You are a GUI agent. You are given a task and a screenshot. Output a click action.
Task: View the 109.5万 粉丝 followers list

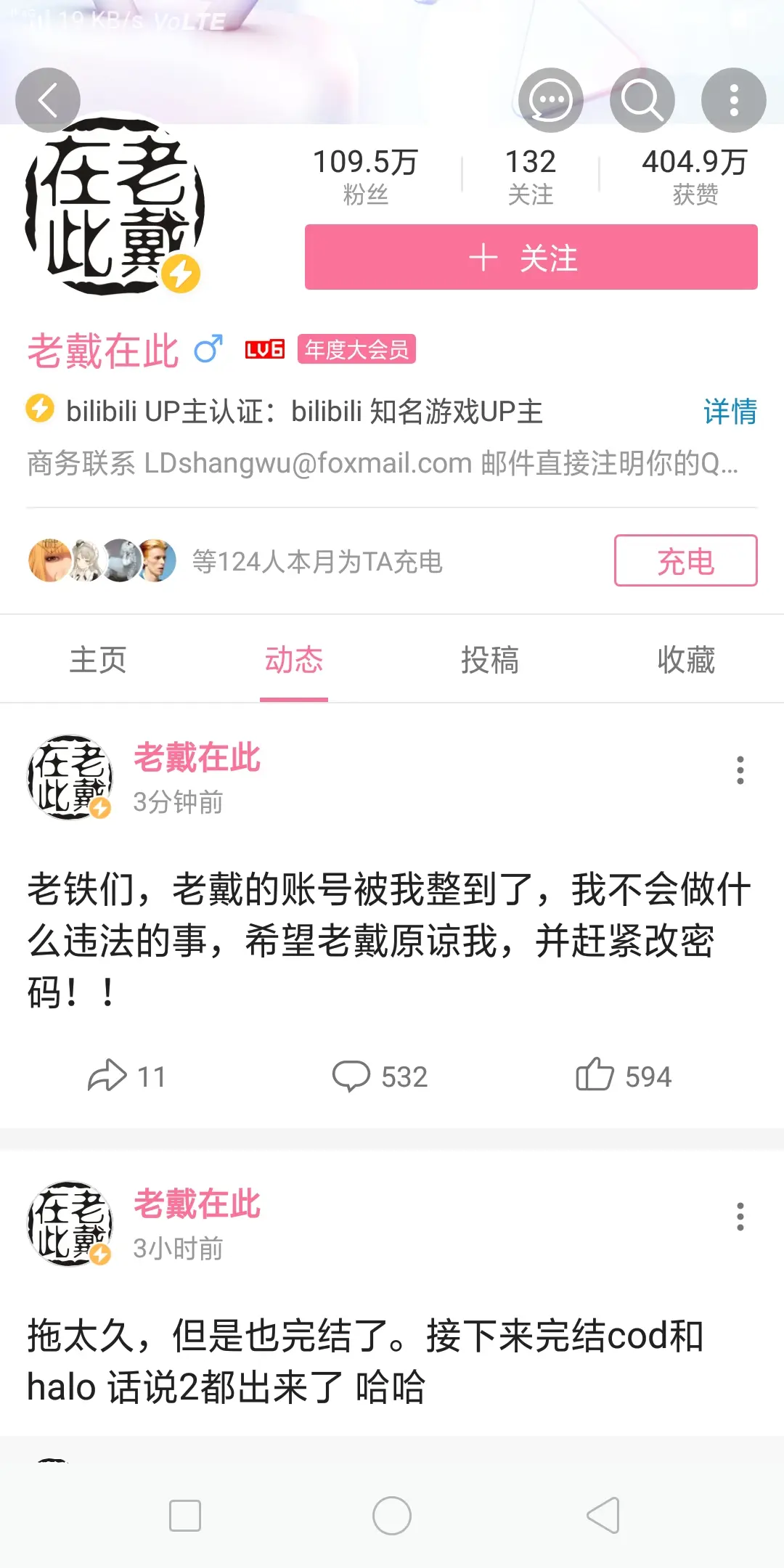tap(365, 176)
